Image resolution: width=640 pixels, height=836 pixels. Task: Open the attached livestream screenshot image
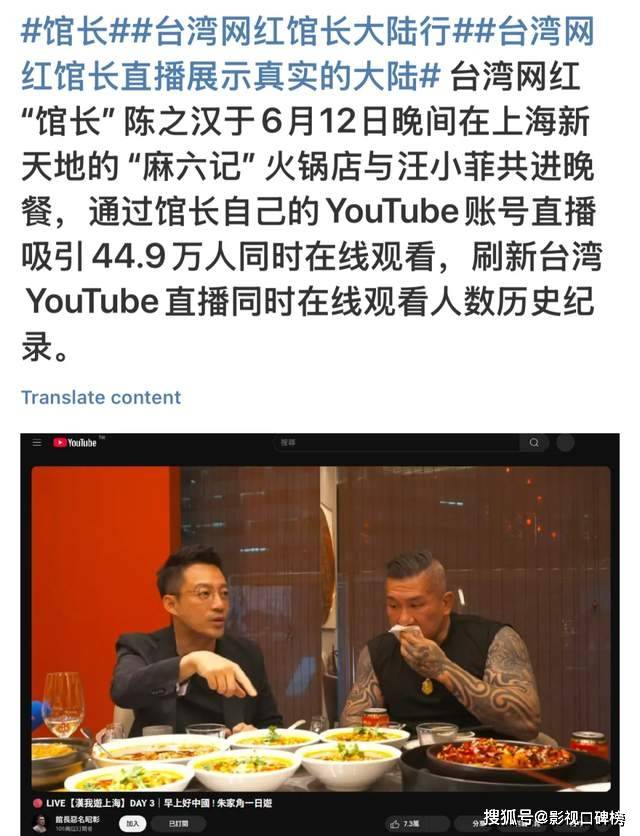pos(320,630)
